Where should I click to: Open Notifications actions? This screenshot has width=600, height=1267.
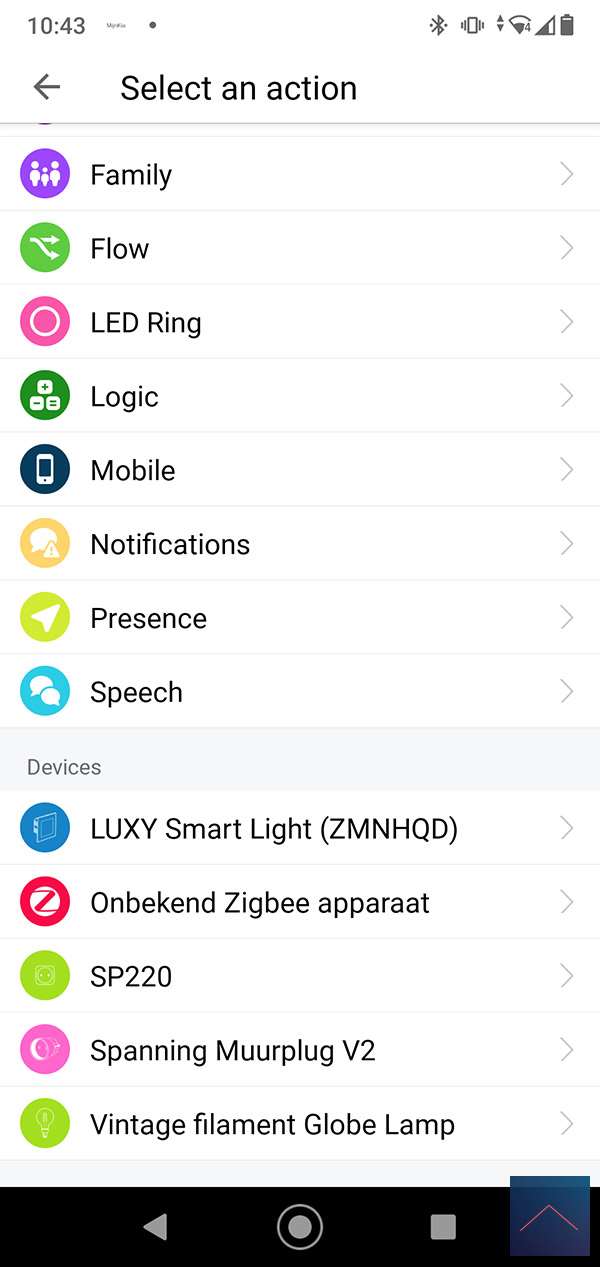tap(300, 545)
